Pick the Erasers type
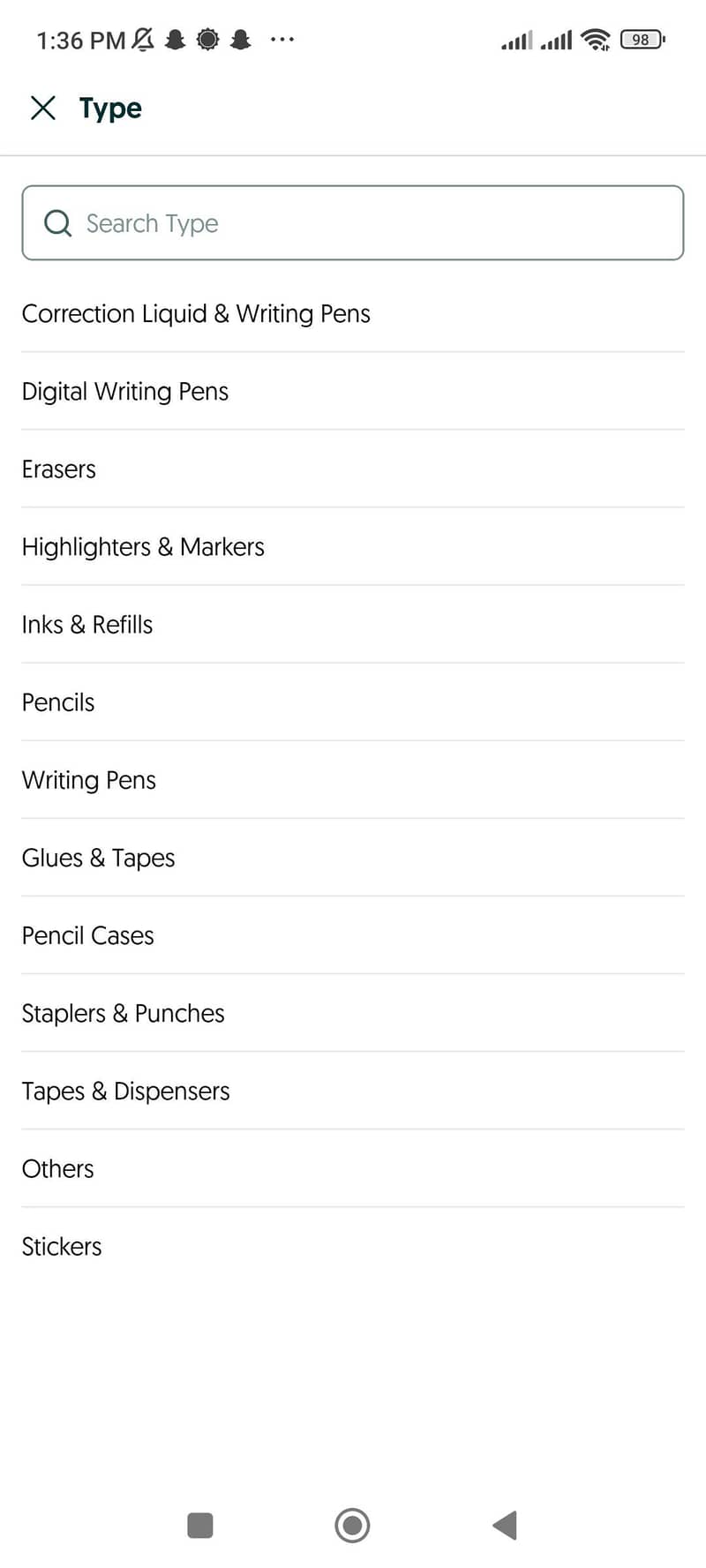The height and width of the screenshot is (1568, 706). coord(59,469)
